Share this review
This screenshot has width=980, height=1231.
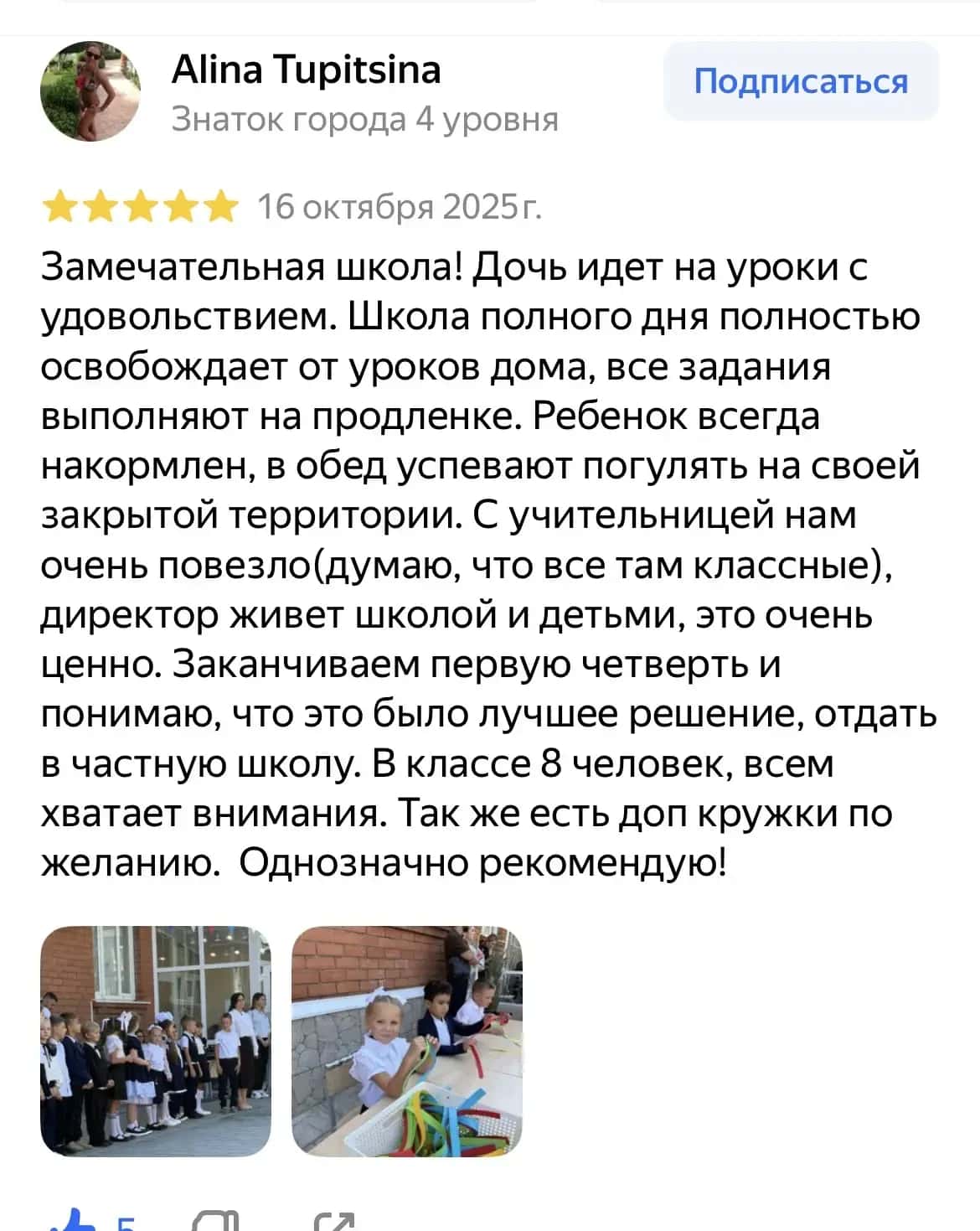coord(335,1222)
